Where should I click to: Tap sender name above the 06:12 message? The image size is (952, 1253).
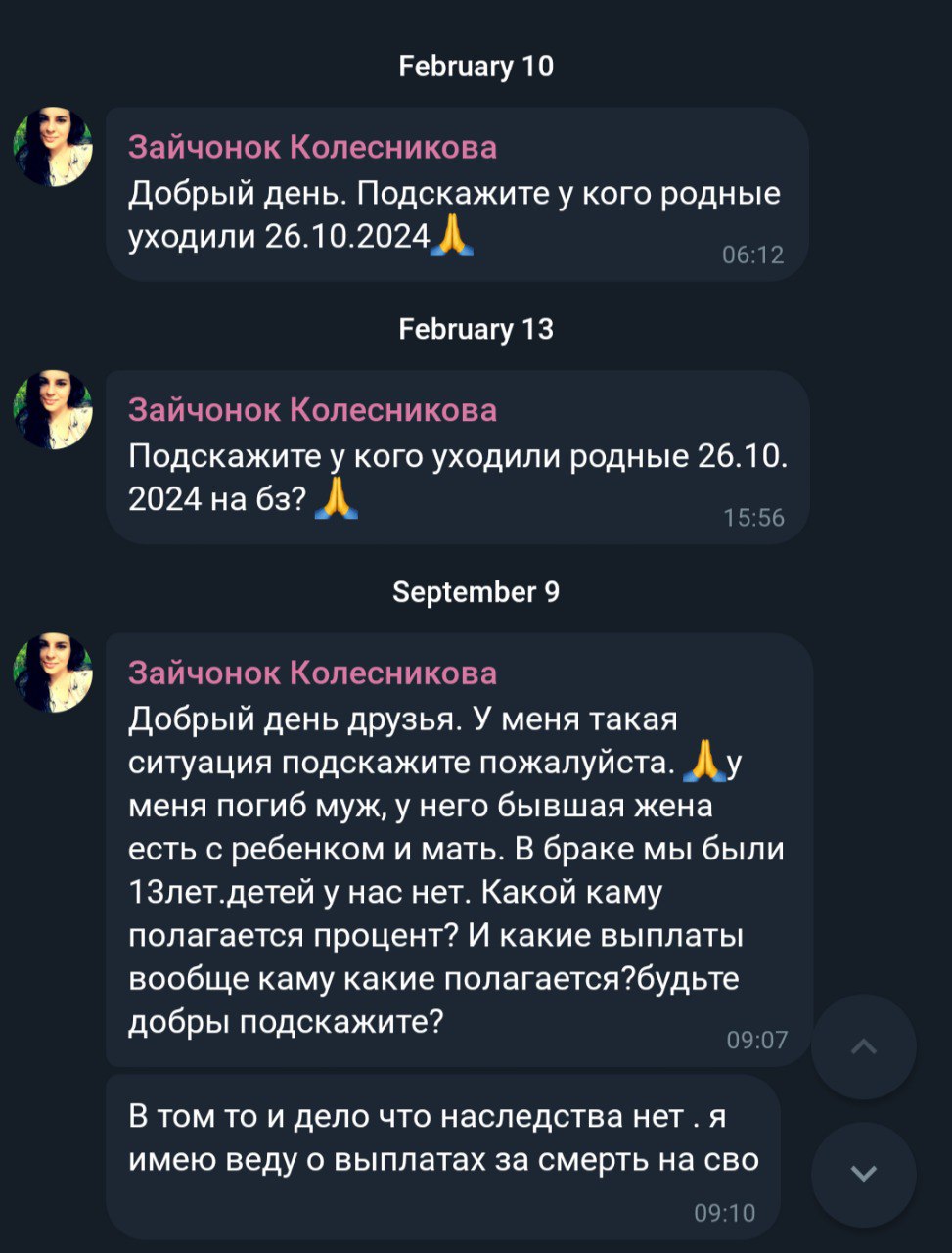(x=312, y=147)
